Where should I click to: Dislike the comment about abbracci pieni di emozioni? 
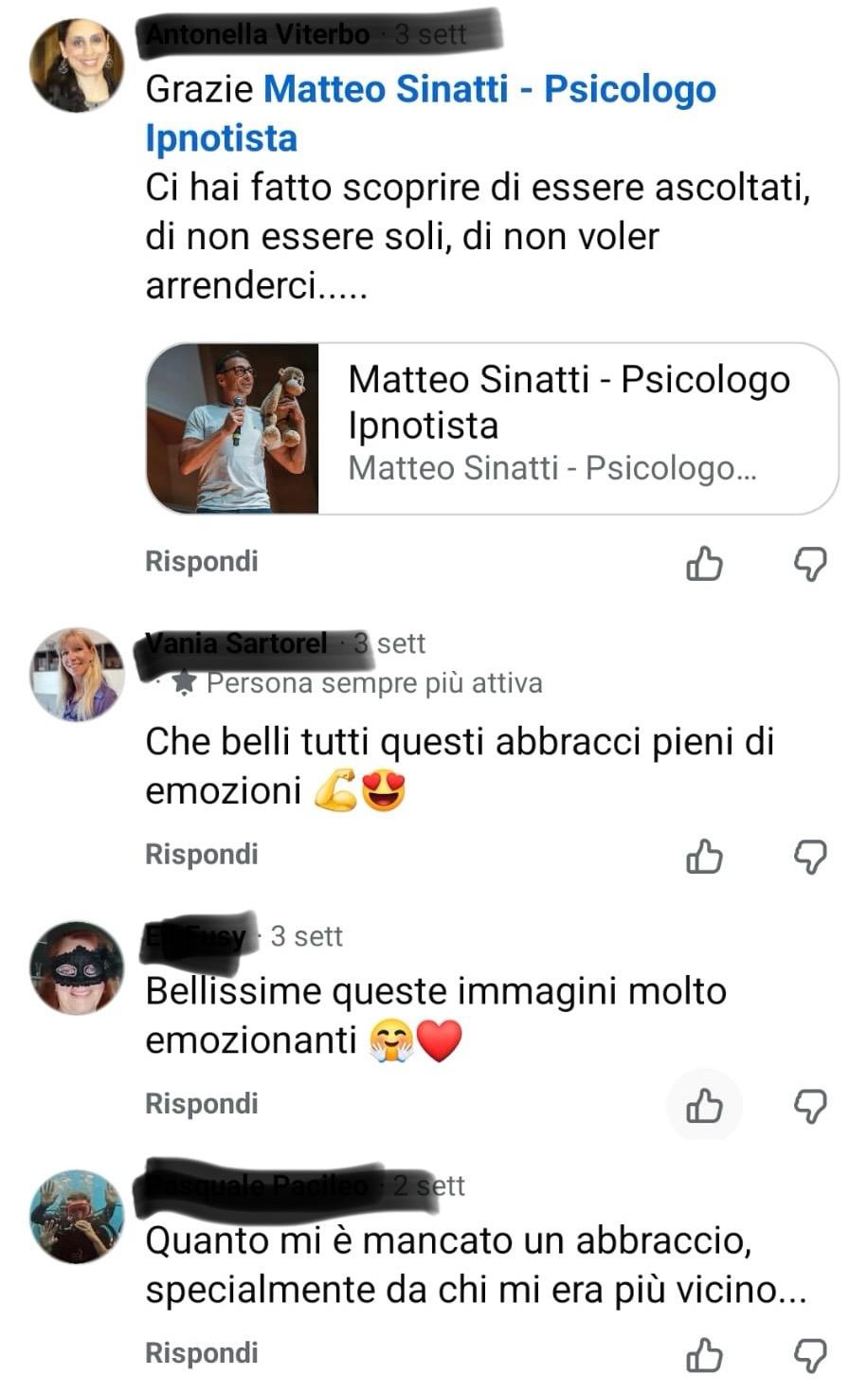tap(809, 857)
